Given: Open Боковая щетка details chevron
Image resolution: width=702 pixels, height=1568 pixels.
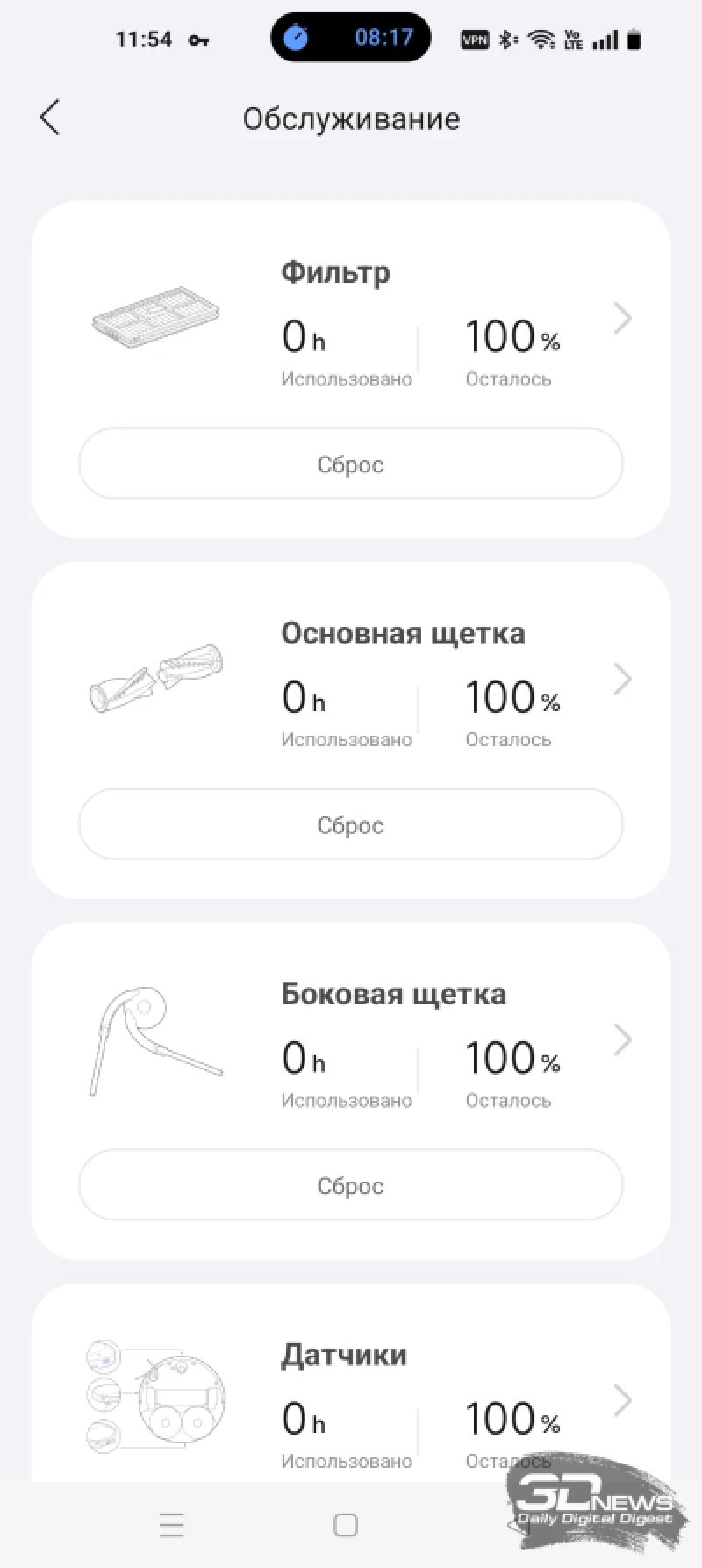Looking at the screenshot, I should (x=622, y=1039).
